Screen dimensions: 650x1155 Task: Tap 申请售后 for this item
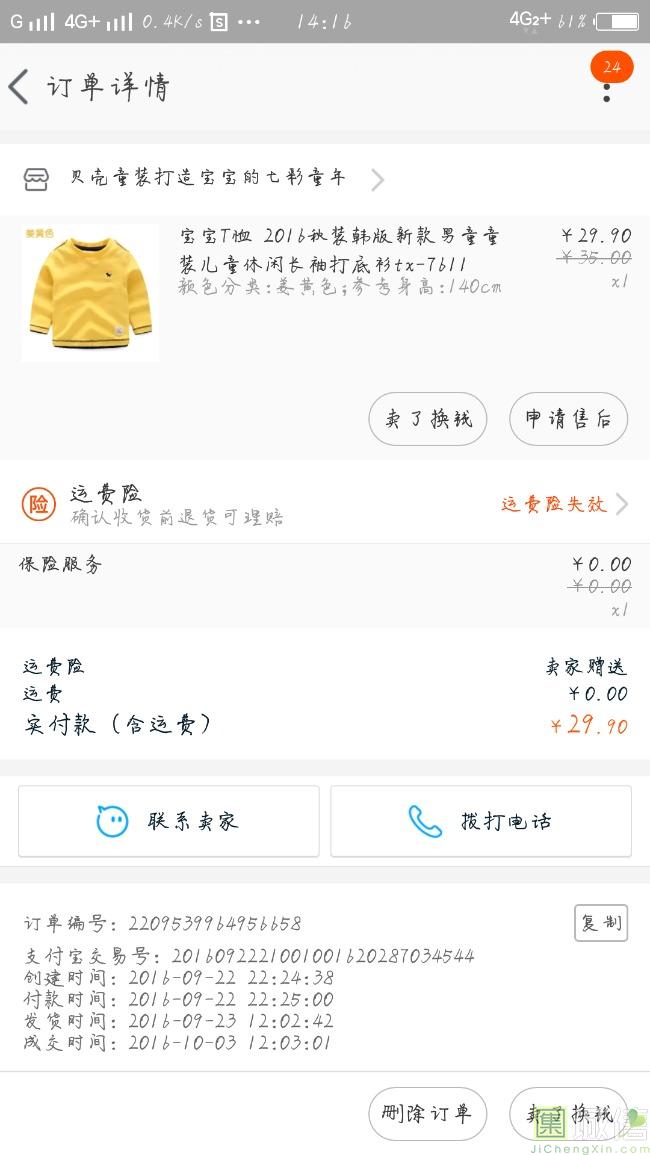(568, 419)
